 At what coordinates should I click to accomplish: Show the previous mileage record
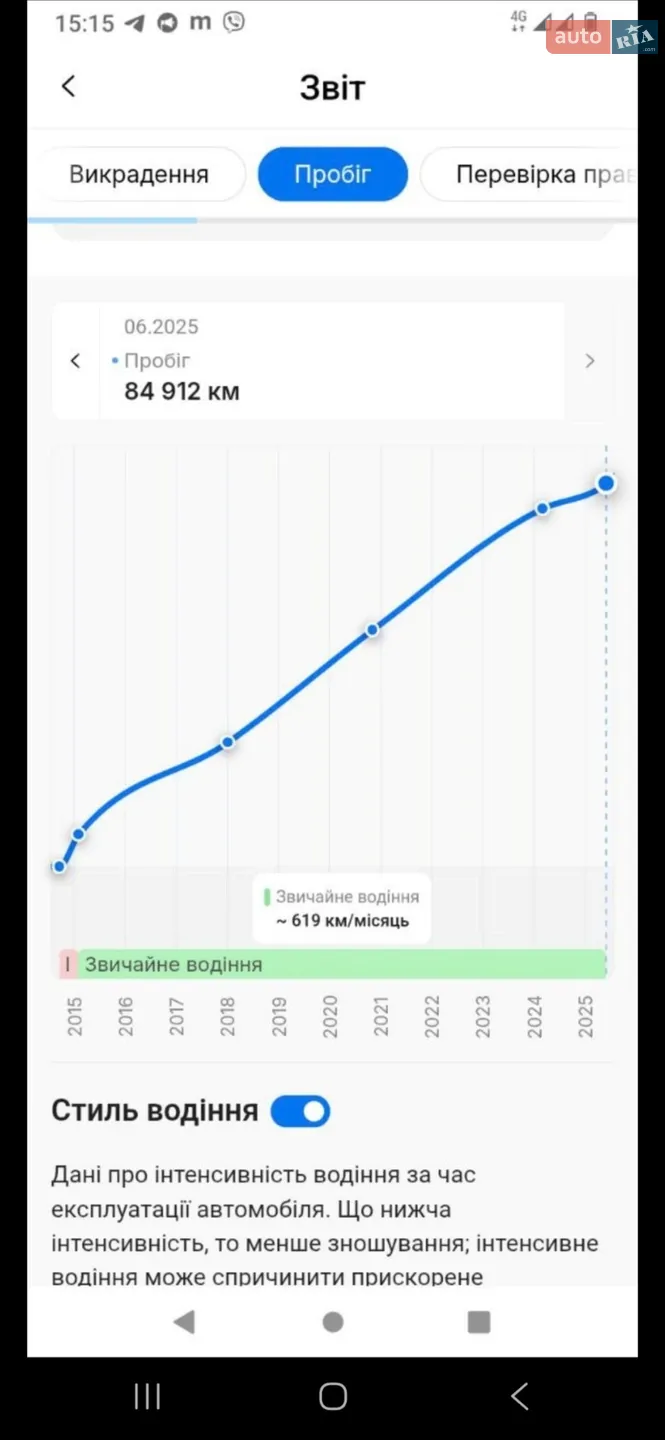pos(75,361)
